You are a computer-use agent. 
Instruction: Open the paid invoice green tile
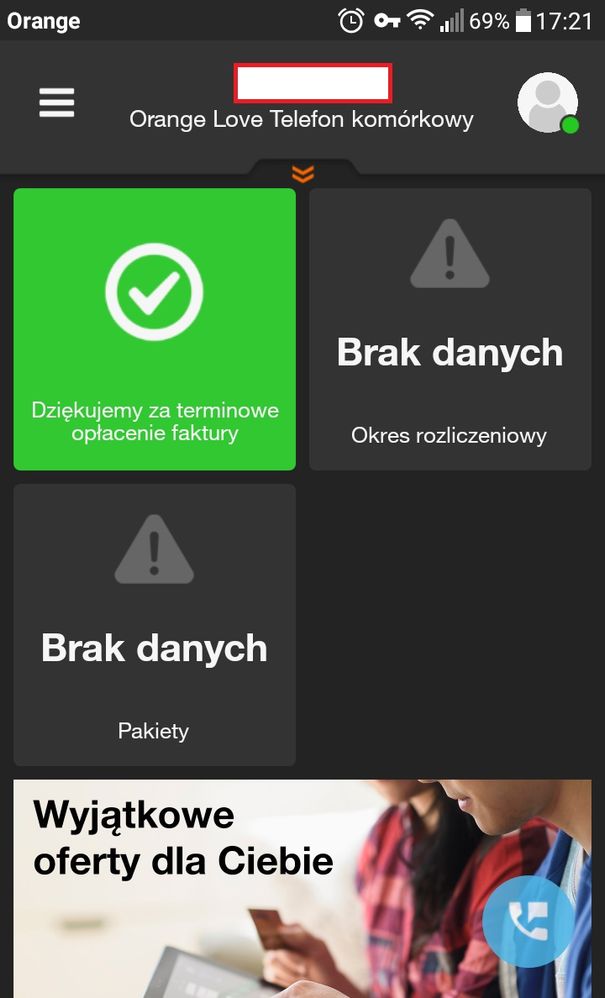click(x=155, y=329)
